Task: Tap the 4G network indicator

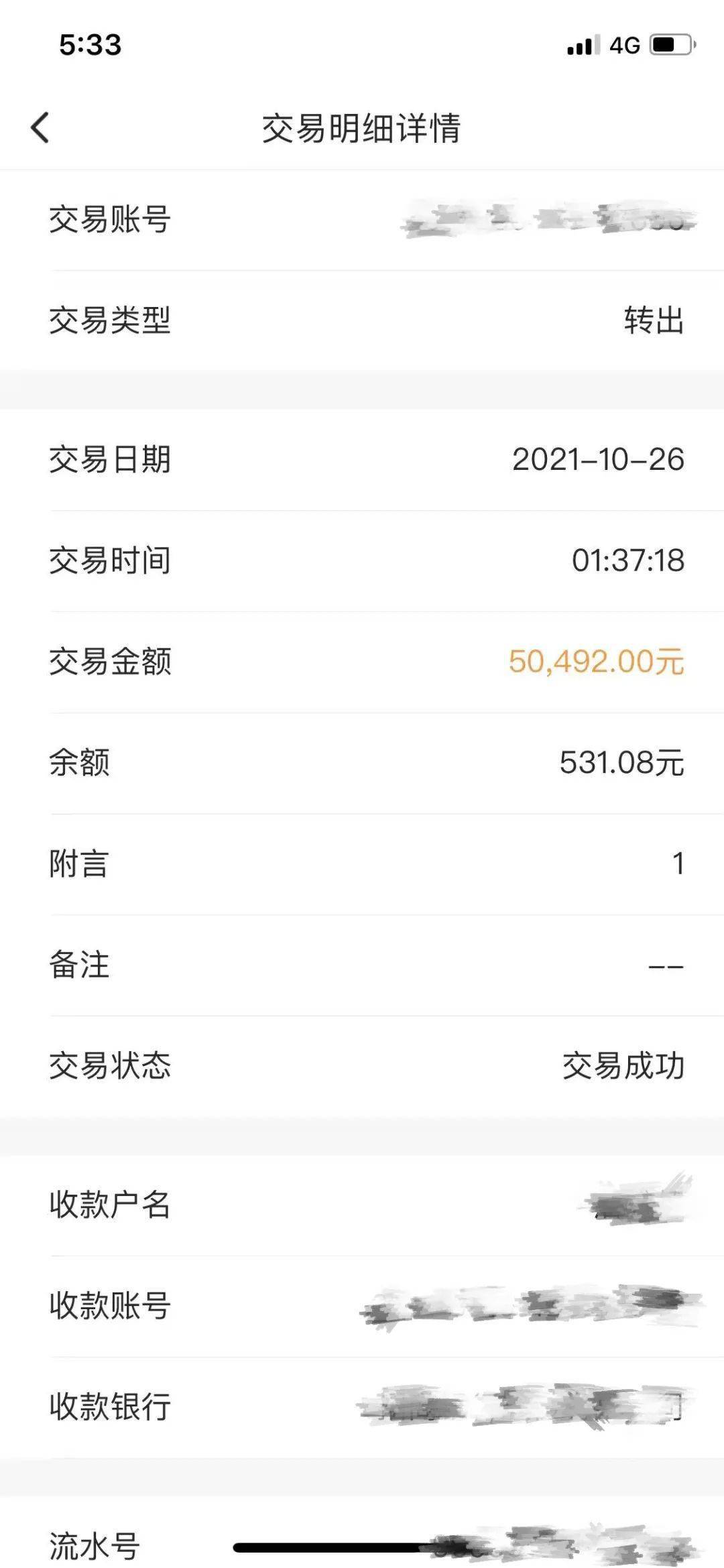Action: tap(624, 44)
